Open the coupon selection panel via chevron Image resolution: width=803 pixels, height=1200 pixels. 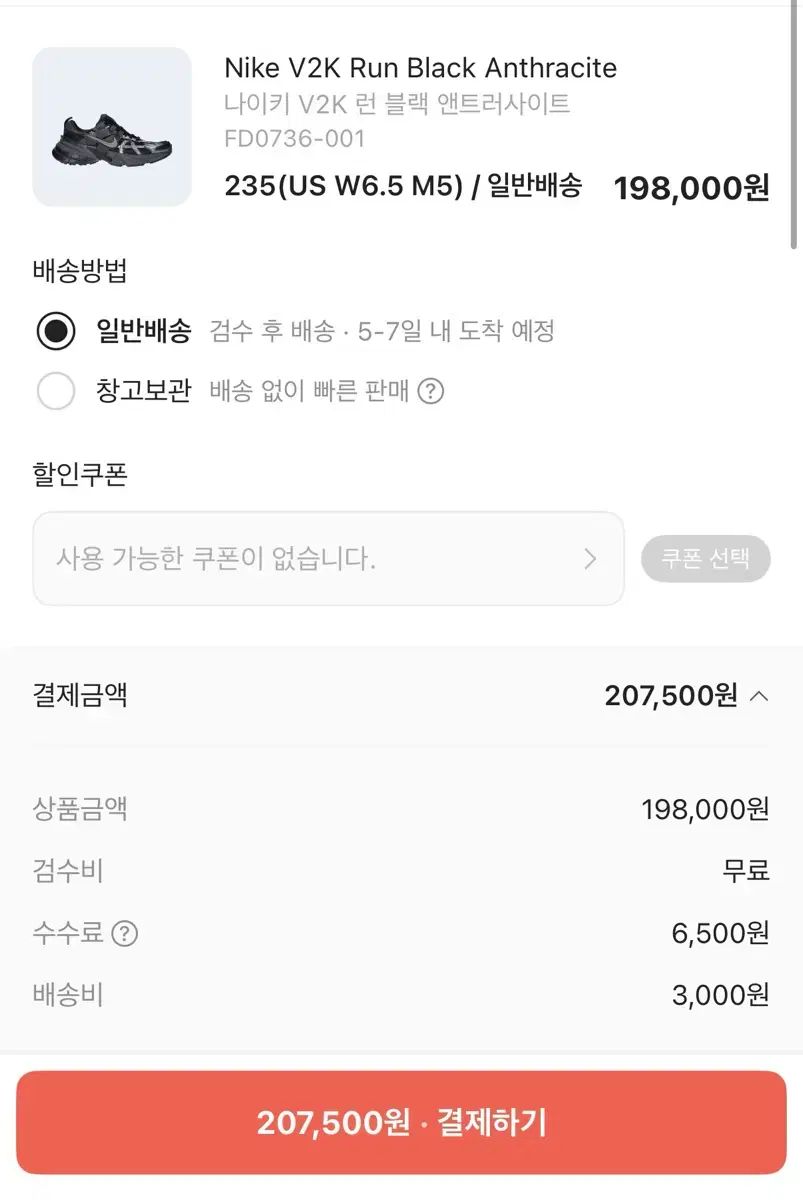coord(591,559)
